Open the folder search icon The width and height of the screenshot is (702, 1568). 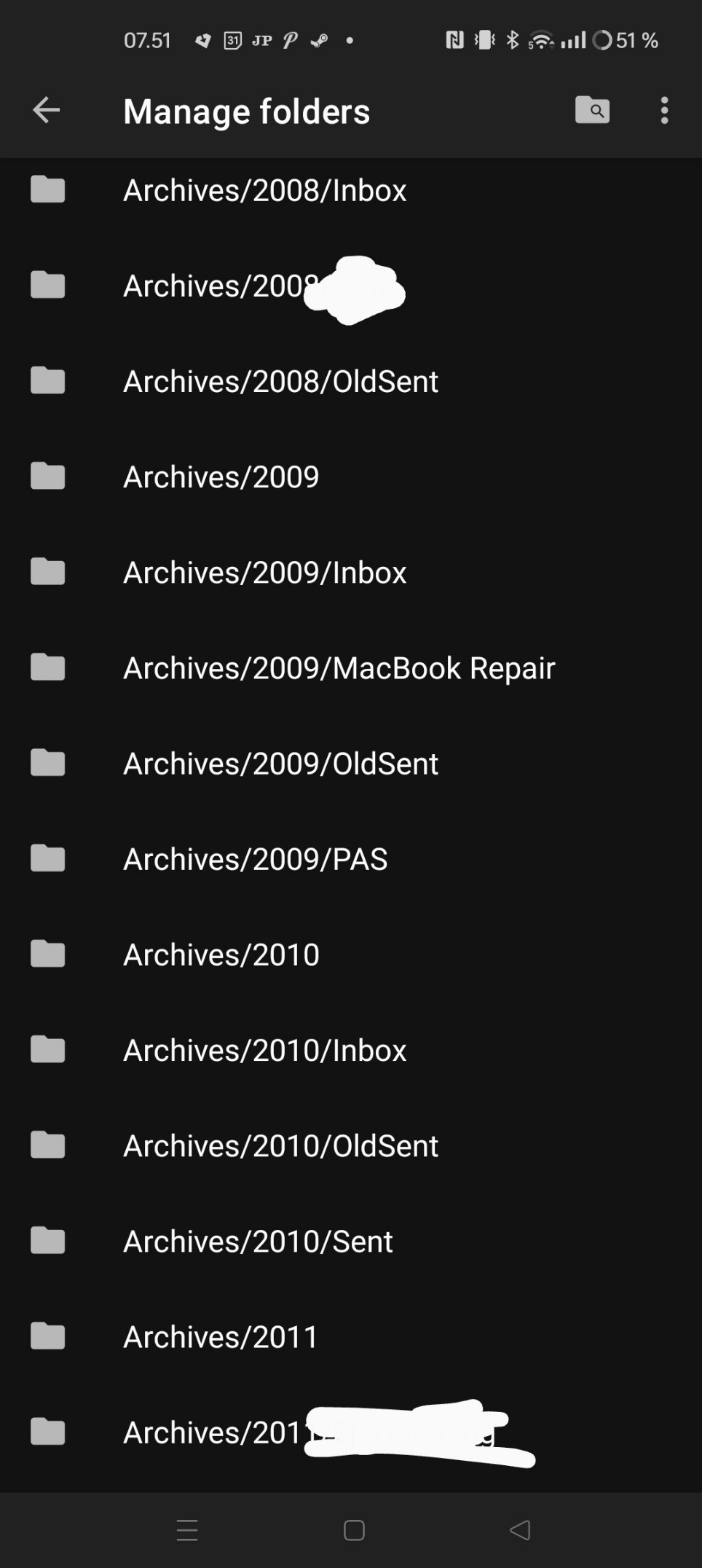592,110
